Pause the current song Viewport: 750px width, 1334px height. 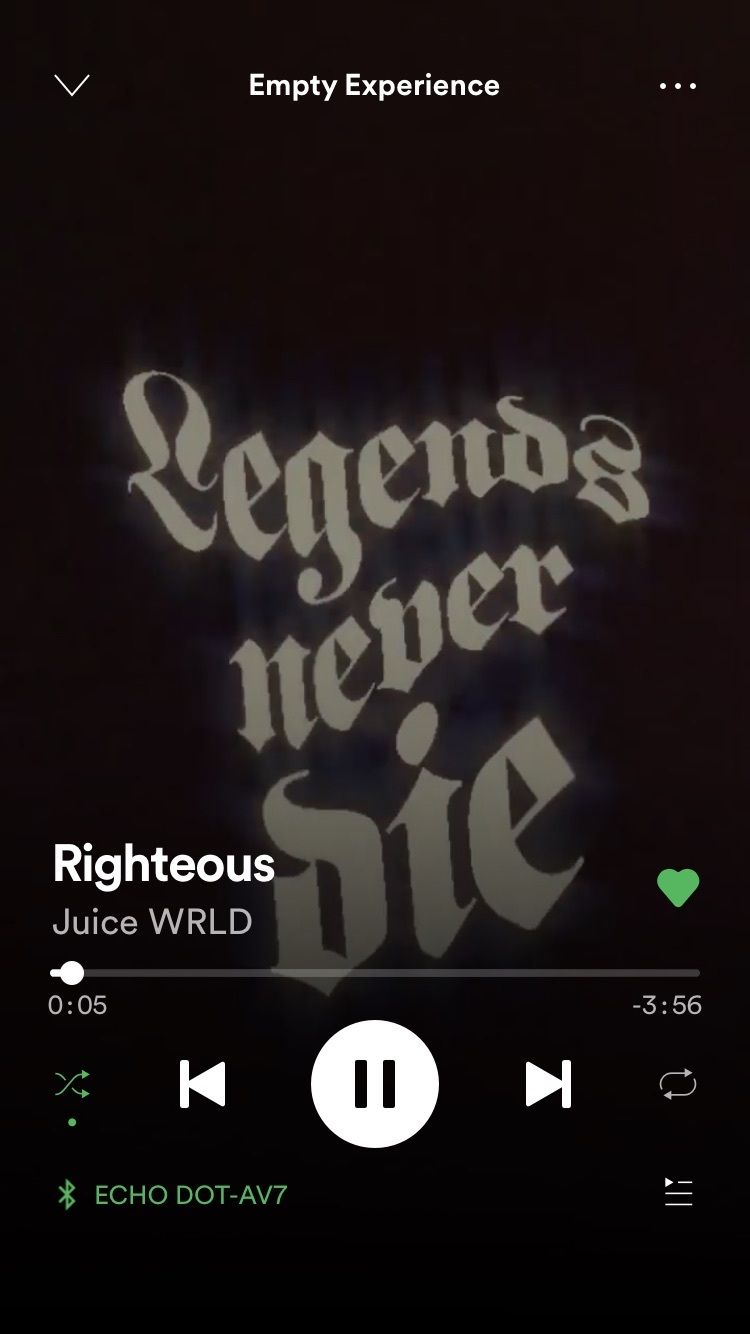[375, 1084]
